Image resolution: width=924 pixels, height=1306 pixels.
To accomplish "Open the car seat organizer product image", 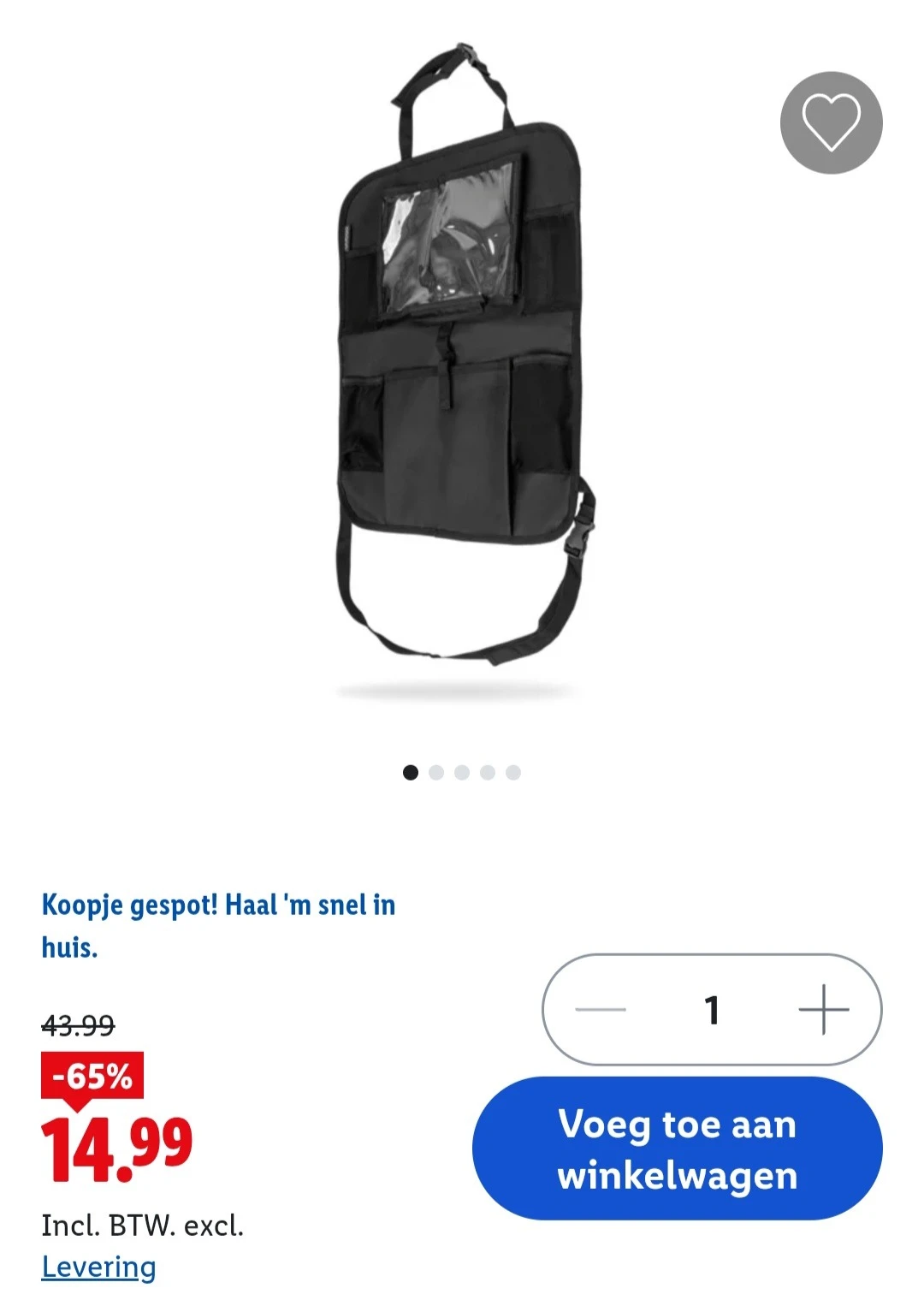I will 462,359.
